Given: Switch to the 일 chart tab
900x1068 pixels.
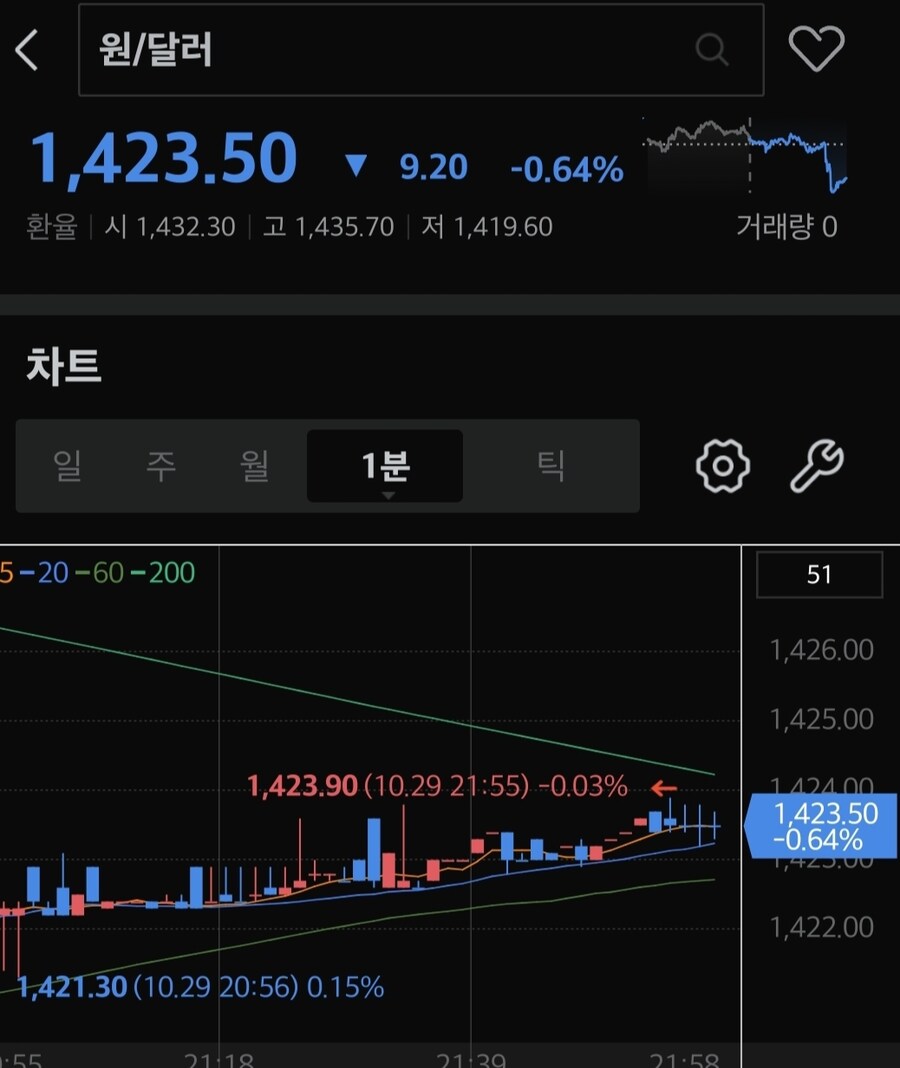Looking at the screenshot, I should [x=67, y=465].
